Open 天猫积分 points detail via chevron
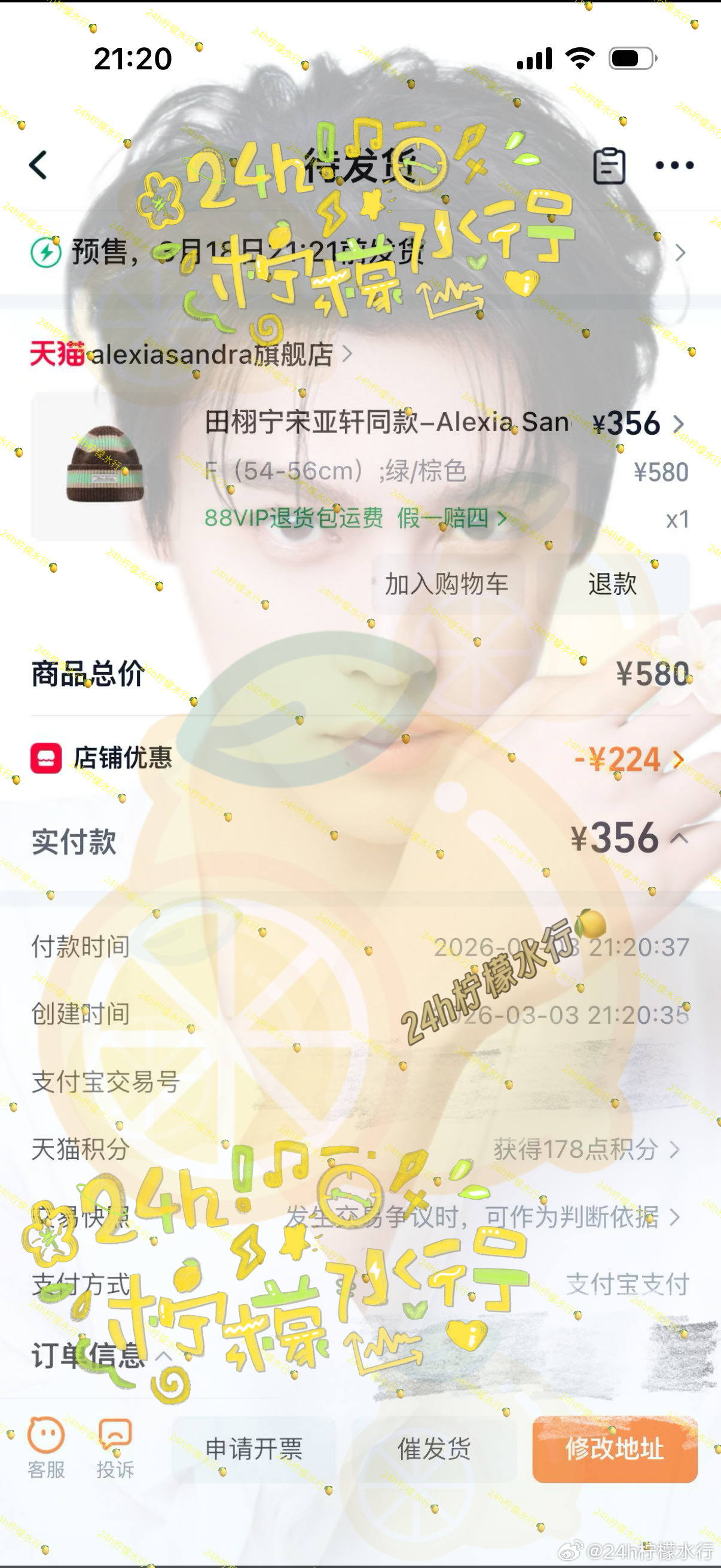The width and height of the screenshot is (721, 1568). coord(675,1151)
